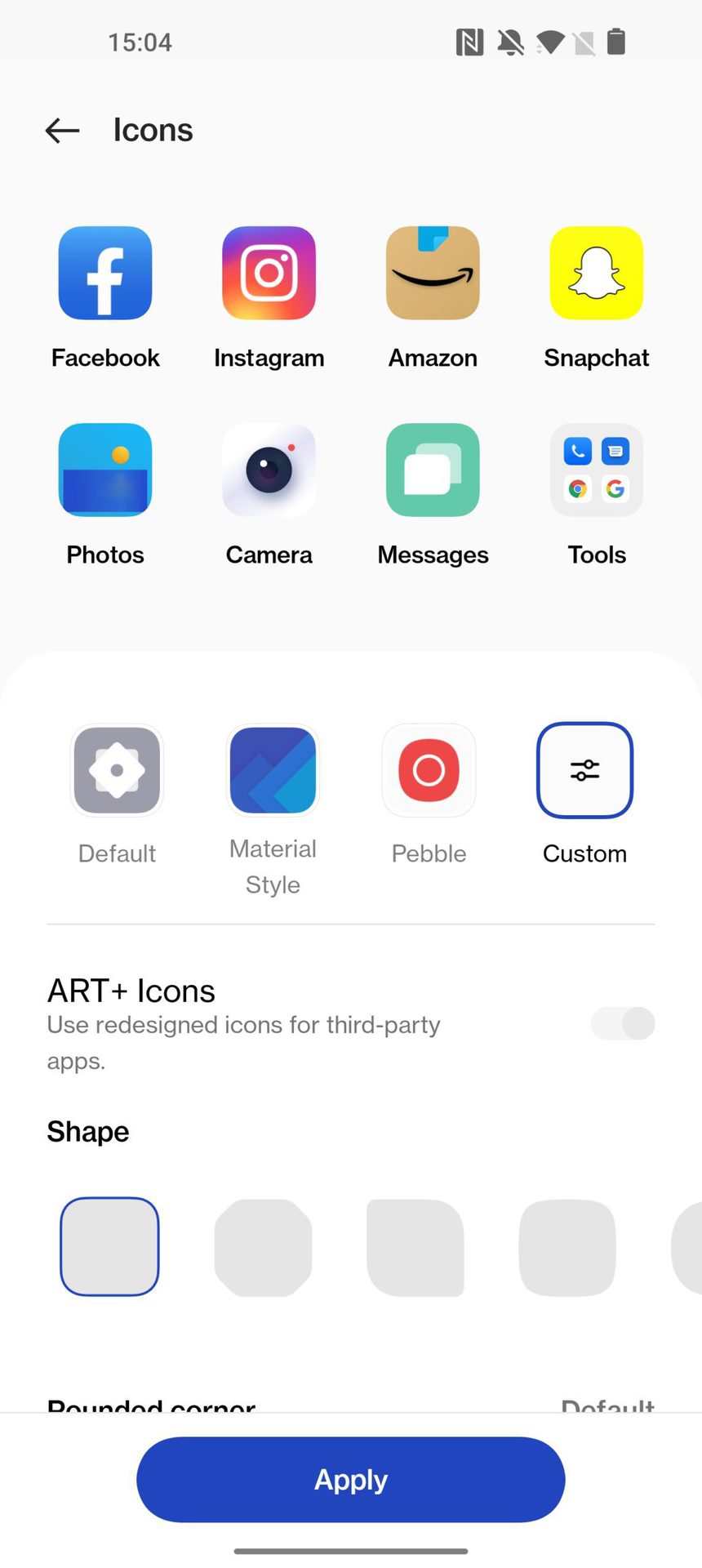Switch to the Pebble icon style

pos(429,770)
